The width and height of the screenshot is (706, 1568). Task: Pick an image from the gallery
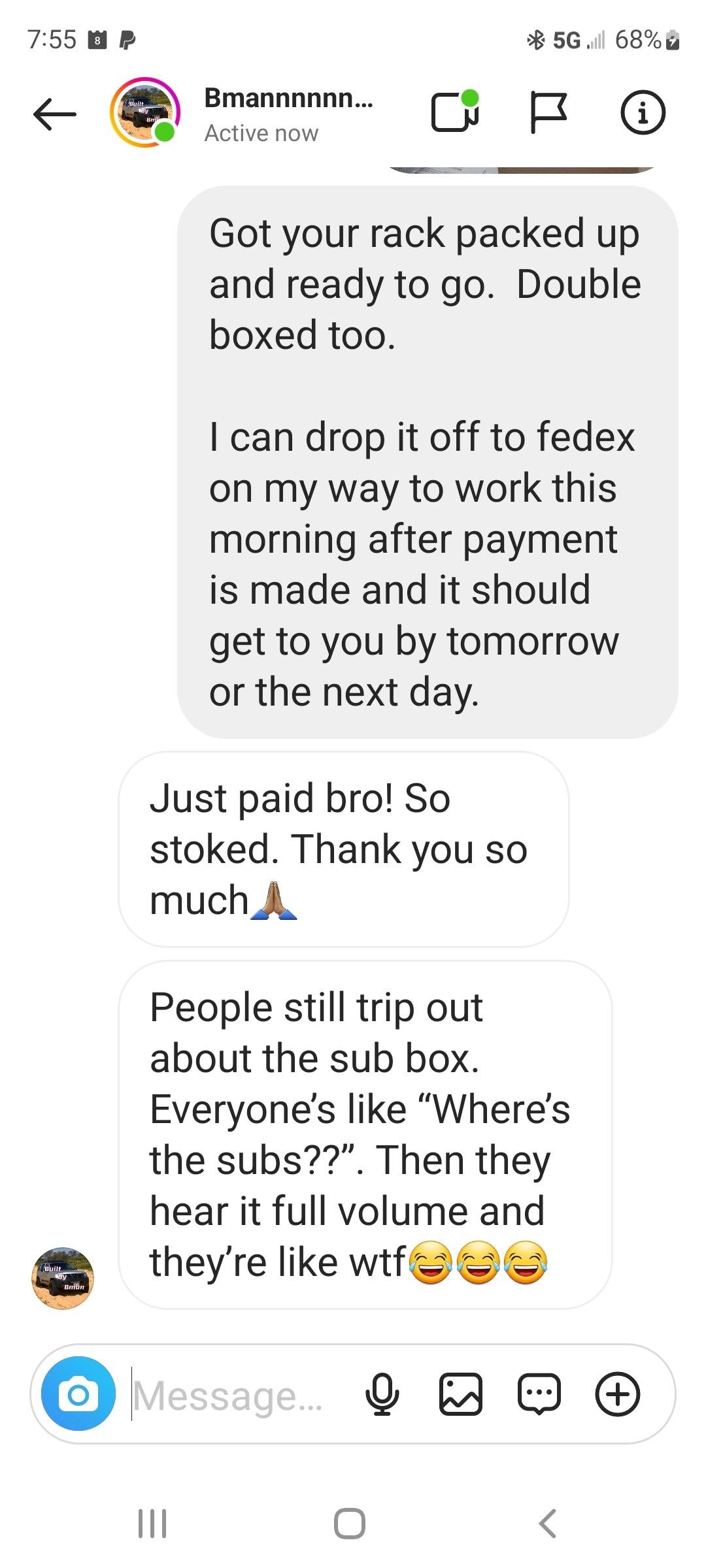461,1394
